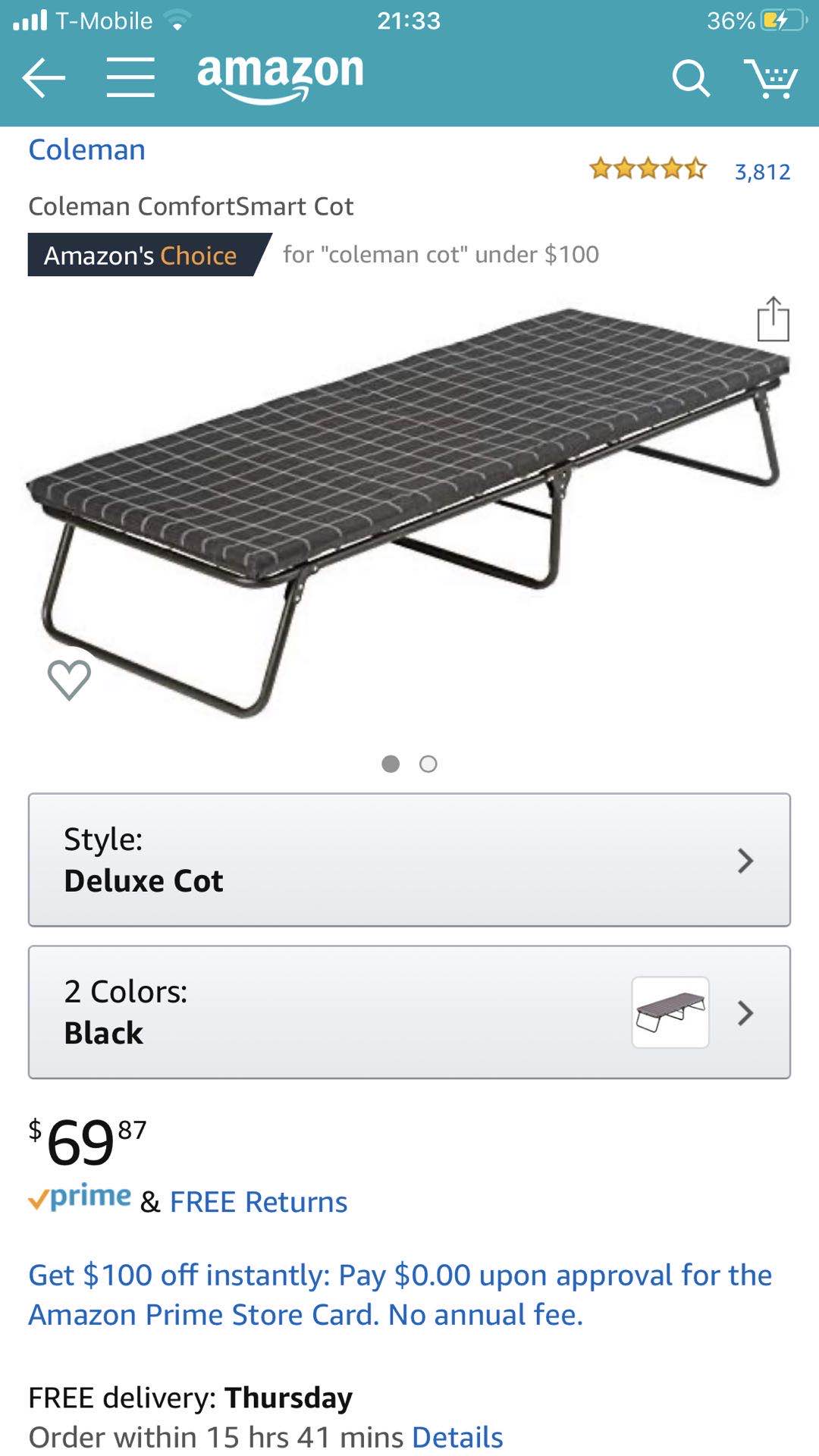Open the shopping cart

pyautogui.click(x=770, y=78)
